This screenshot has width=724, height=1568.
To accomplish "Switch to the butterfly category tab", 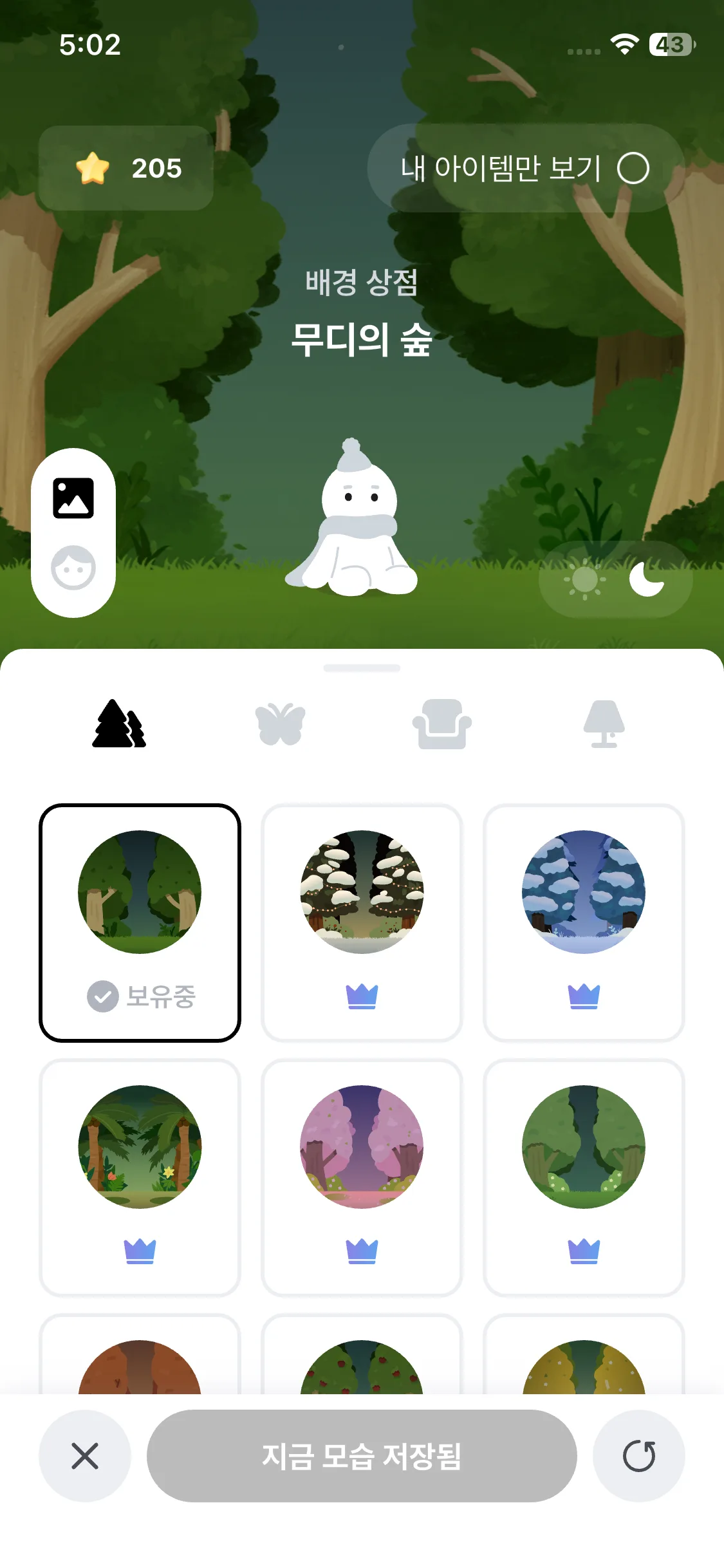I will [280, 724].
